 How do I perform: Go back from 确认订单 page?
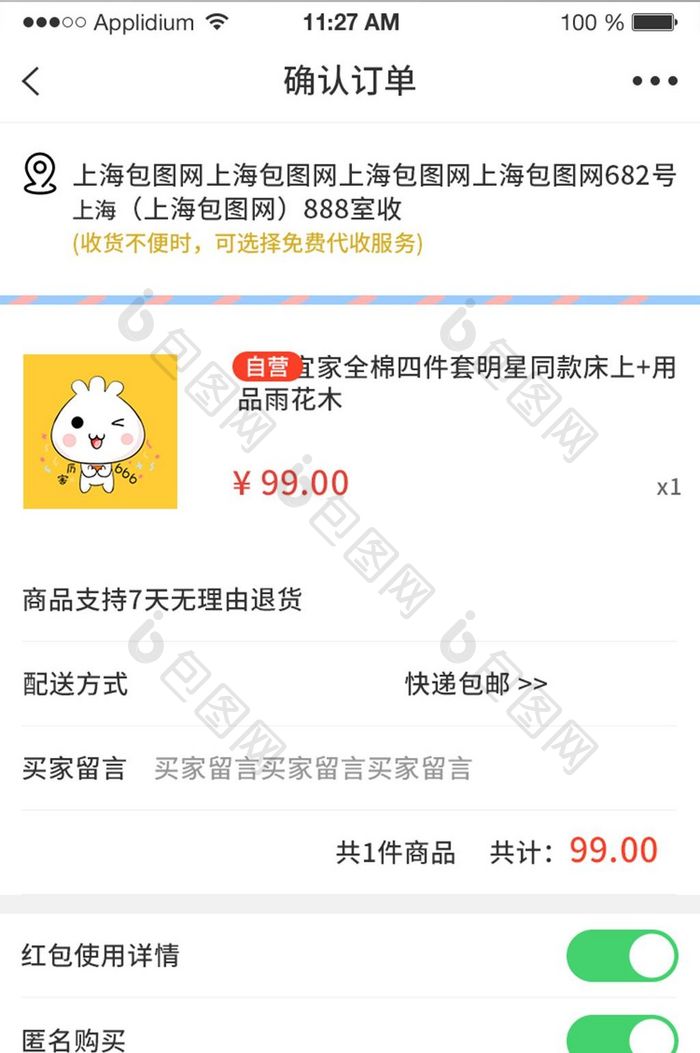coord(32,81)
